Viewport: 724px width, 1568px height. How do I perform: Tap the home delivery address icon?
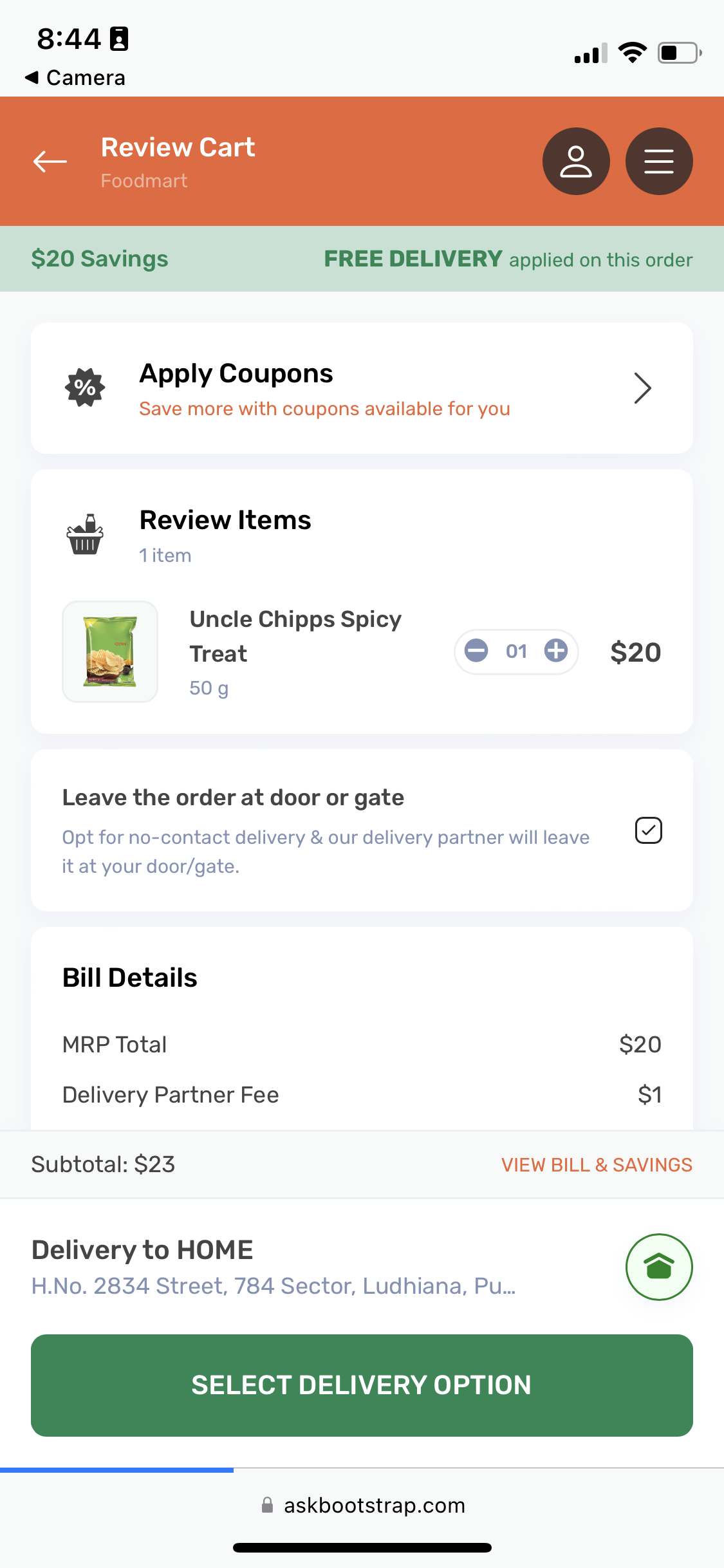(659, 1267)
